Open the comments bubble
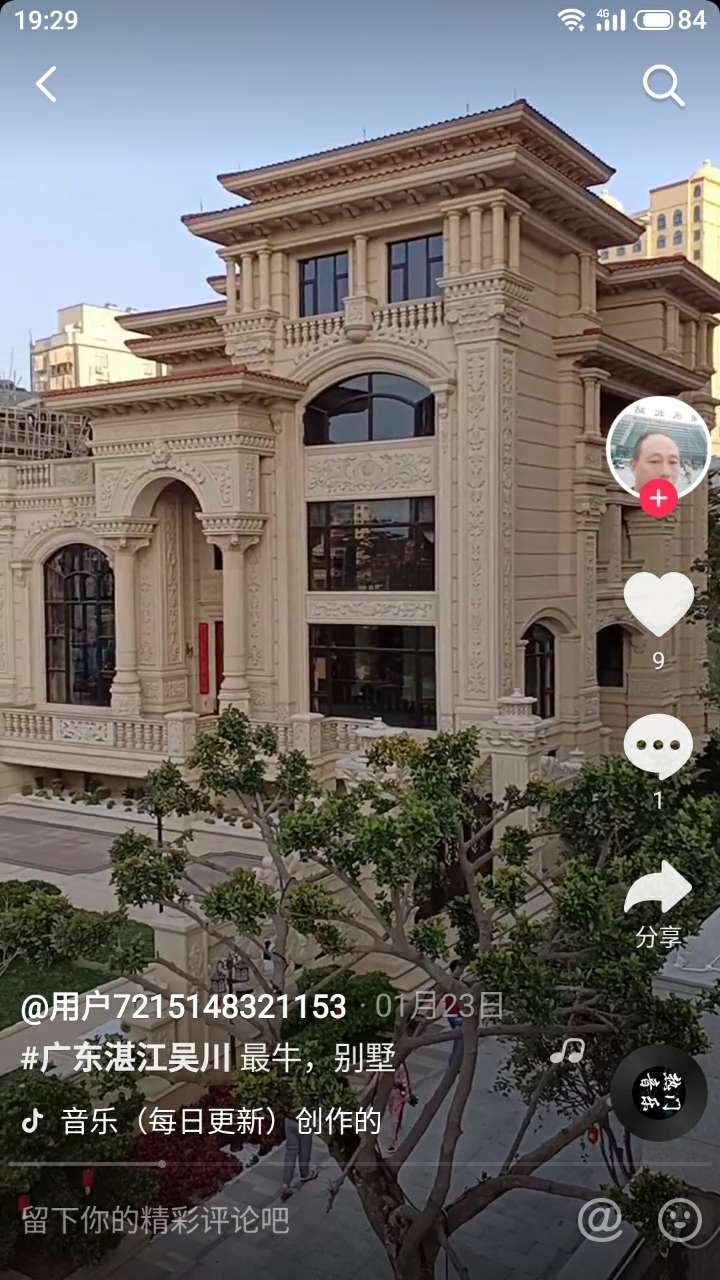Viewport: 720px width, 1280px height. (x=658, y=746)
